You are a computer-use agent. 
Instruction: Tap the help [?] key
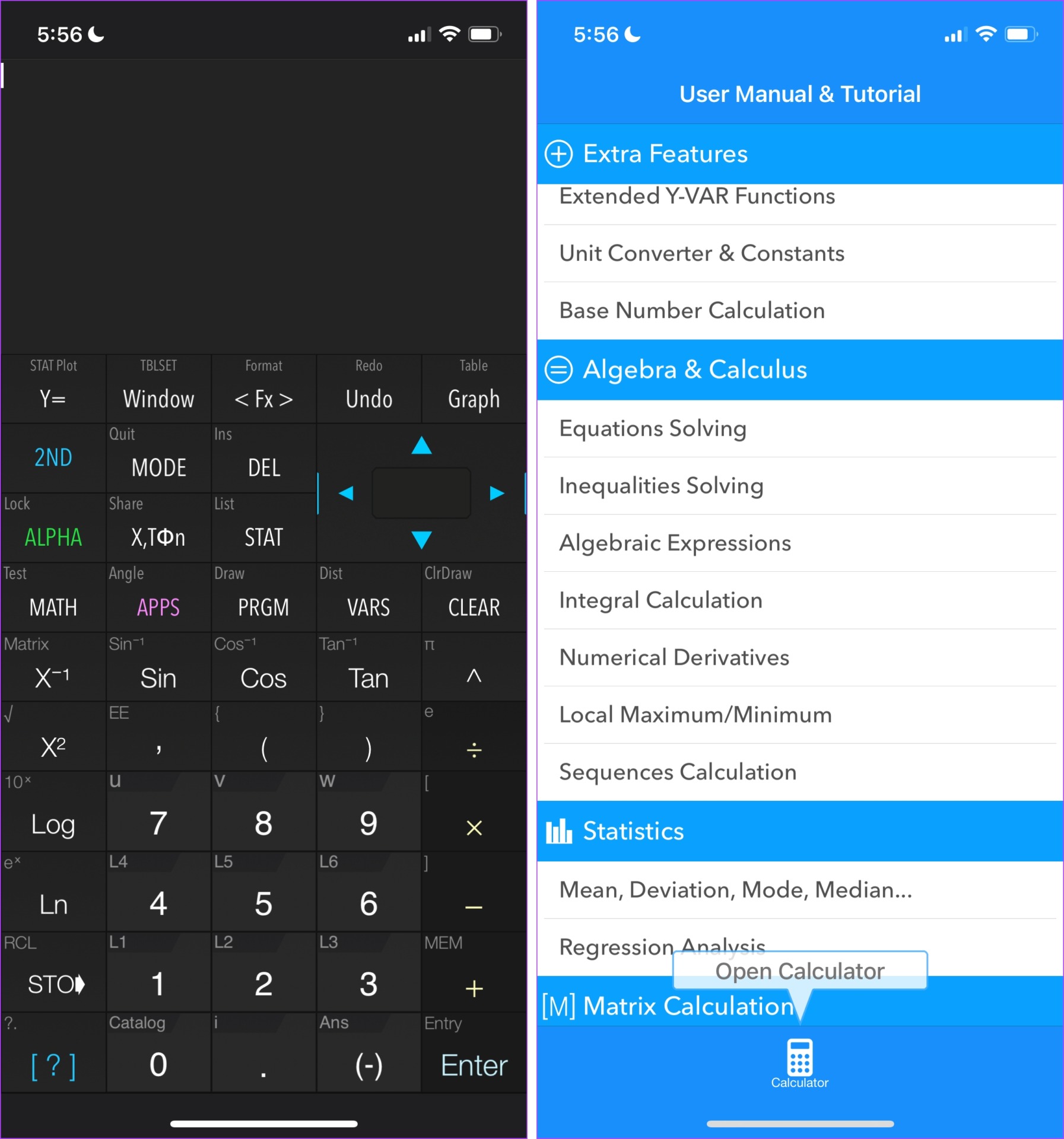tap(53, 1053)
